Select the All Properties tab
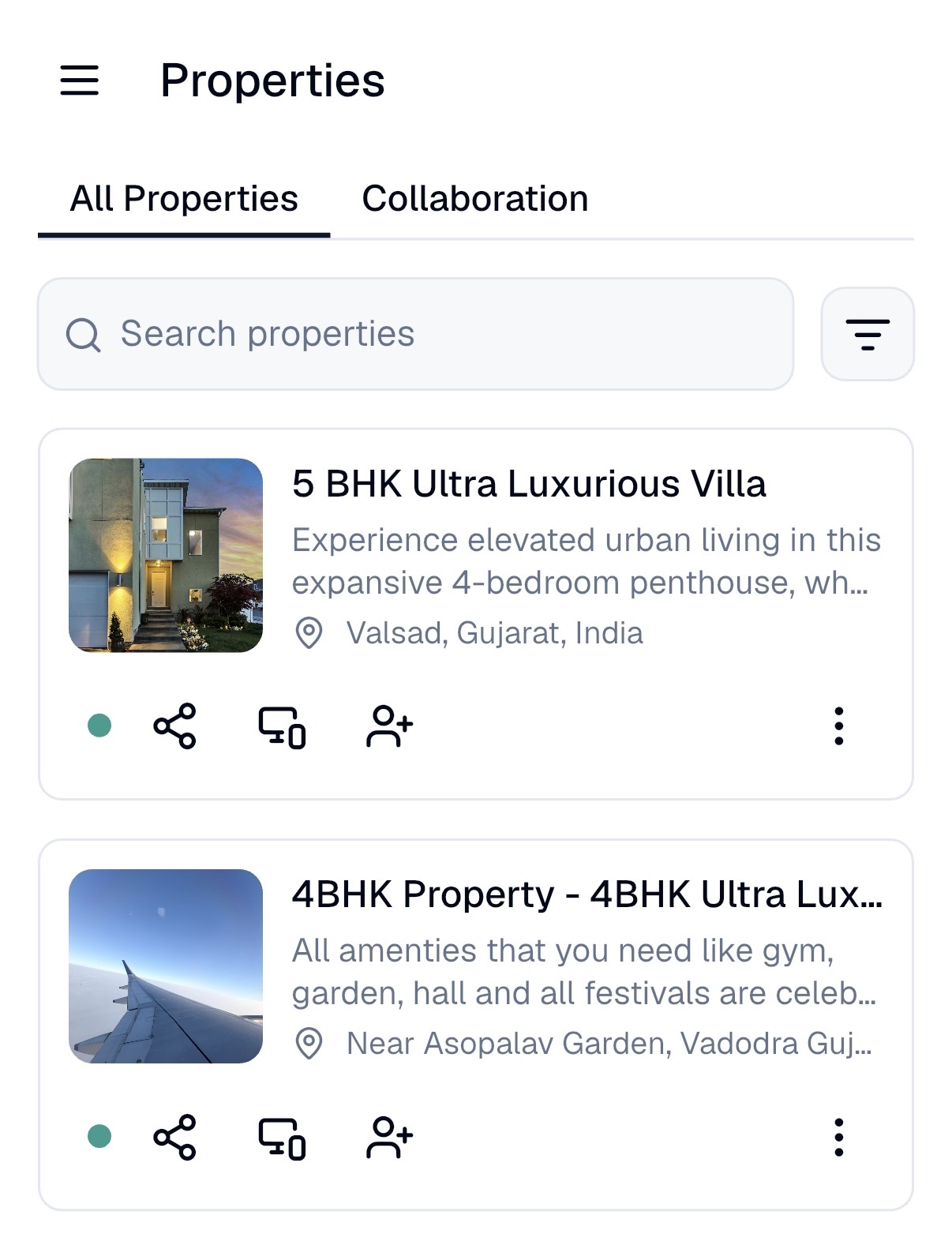Screen dimensions: 952x1245 (x=183, y=199)
